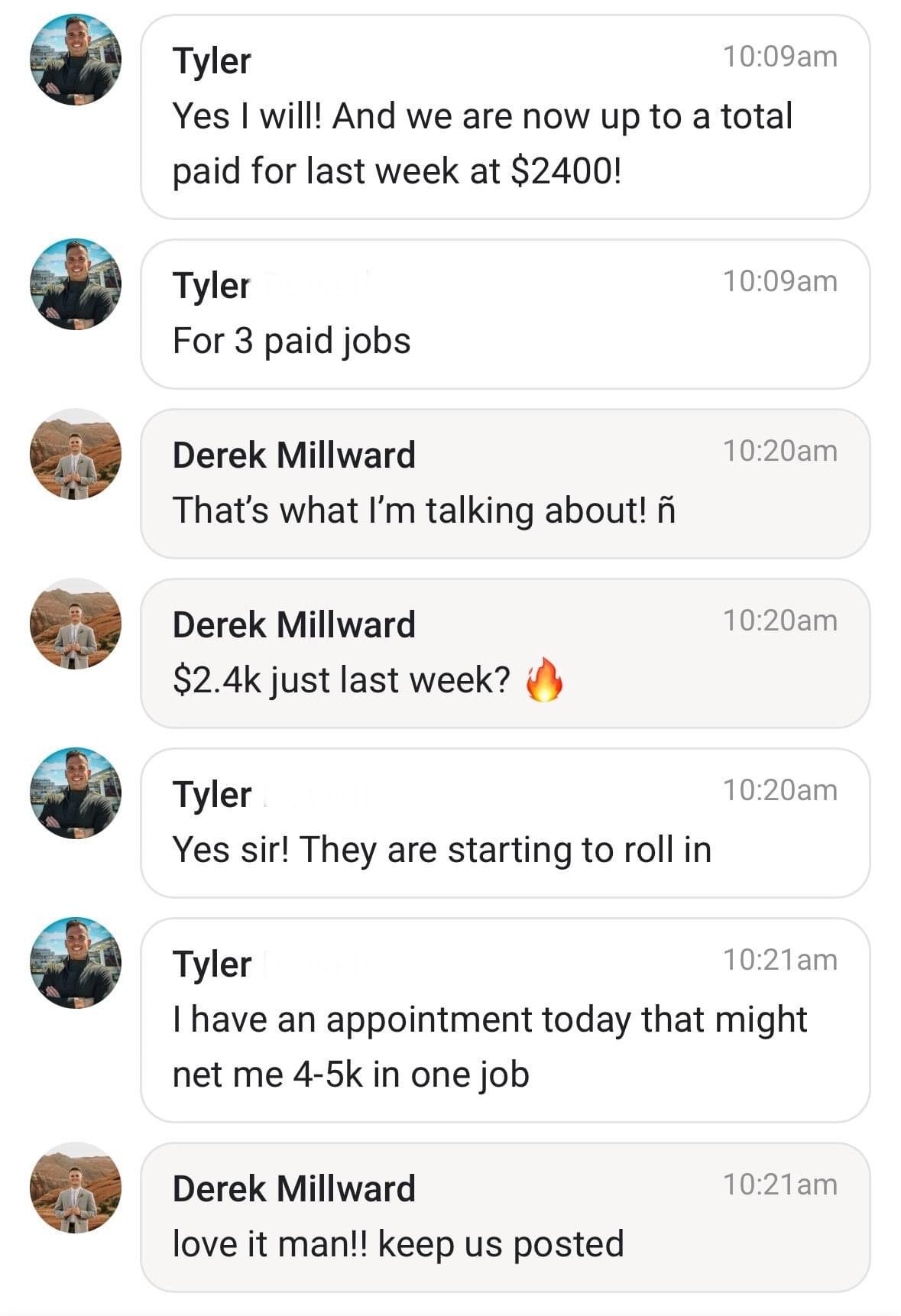Image resolution: width=901 pixels, height=1316 pixels.
Task: Open Tyler's avatar beside the $2400 message
Action: coord(75,60)
